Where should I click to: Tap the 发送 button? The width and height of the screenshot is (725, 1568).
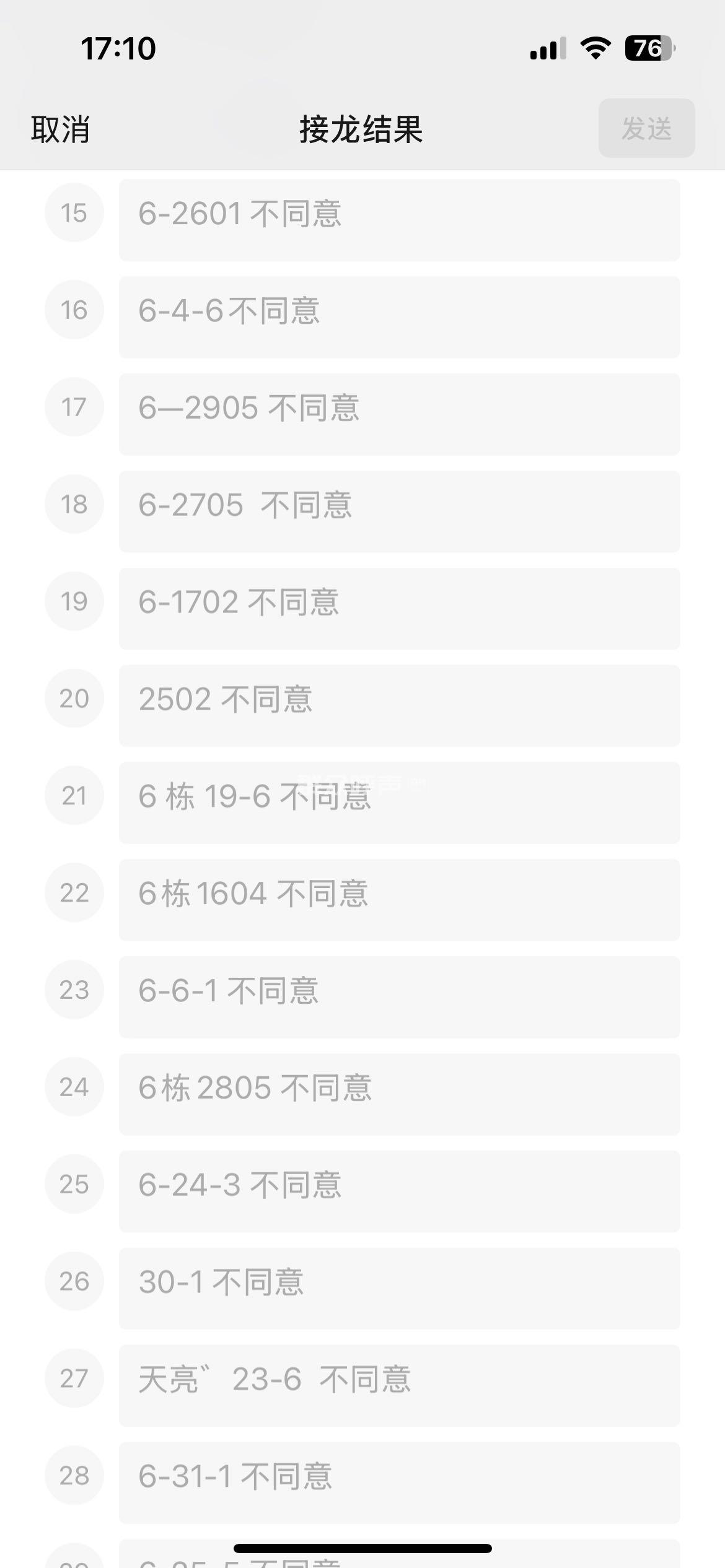point(646,128)
